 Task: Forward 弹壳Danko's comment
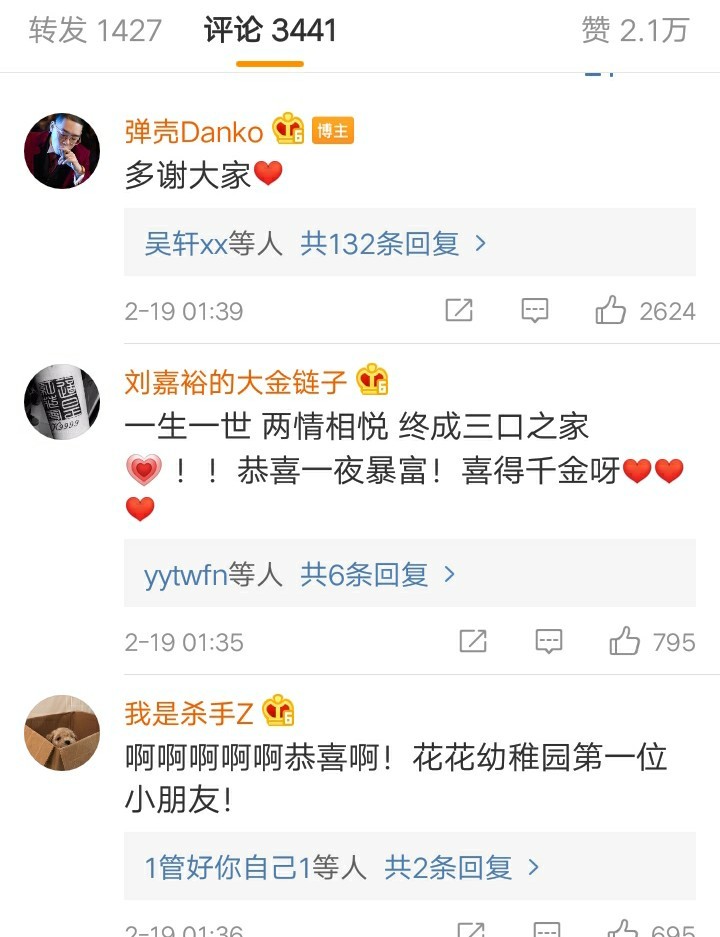pyautogui.click(x=459, y=310)
